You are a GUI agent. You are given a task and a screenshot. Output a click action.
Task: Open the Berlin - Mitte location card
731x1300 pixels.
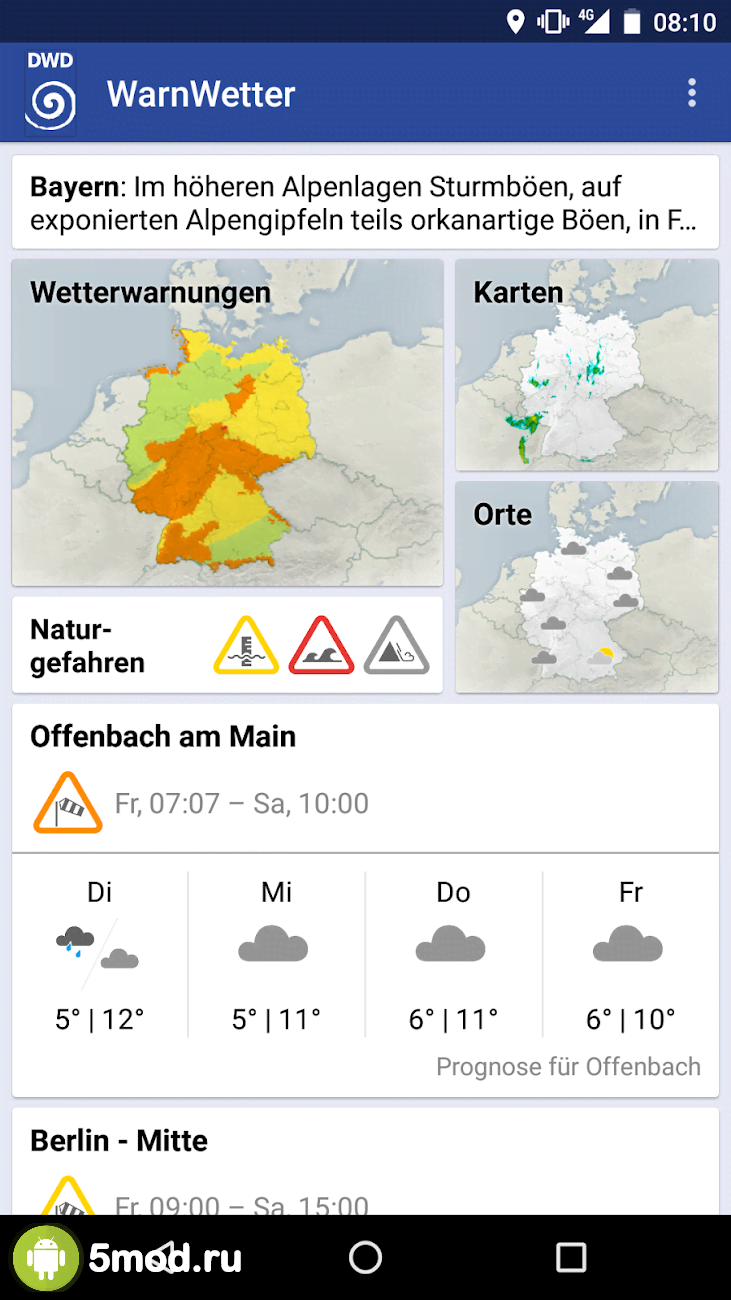point(365,1160)
